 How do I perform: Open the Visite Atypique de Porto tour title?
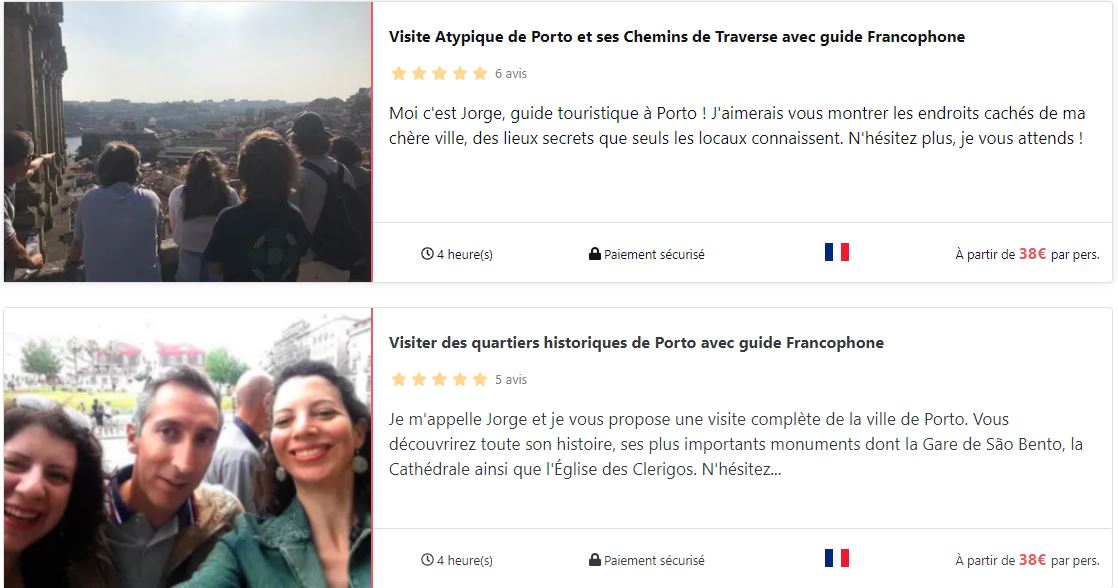(x=677, y=37)
